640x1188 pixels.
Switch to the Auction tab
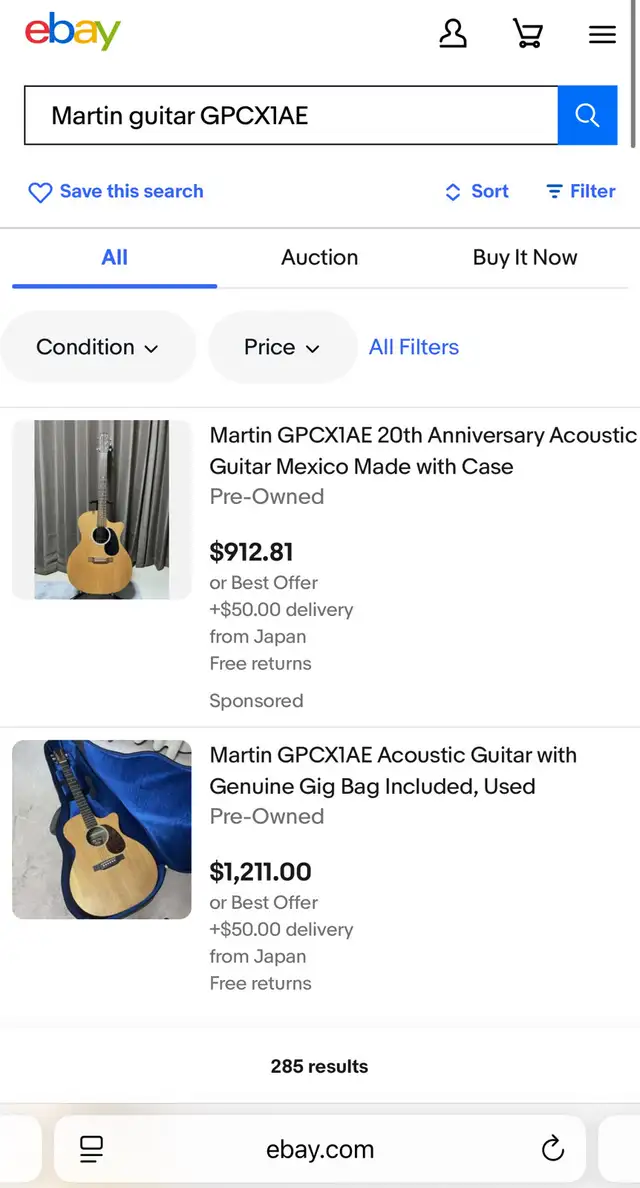(320, 258)
